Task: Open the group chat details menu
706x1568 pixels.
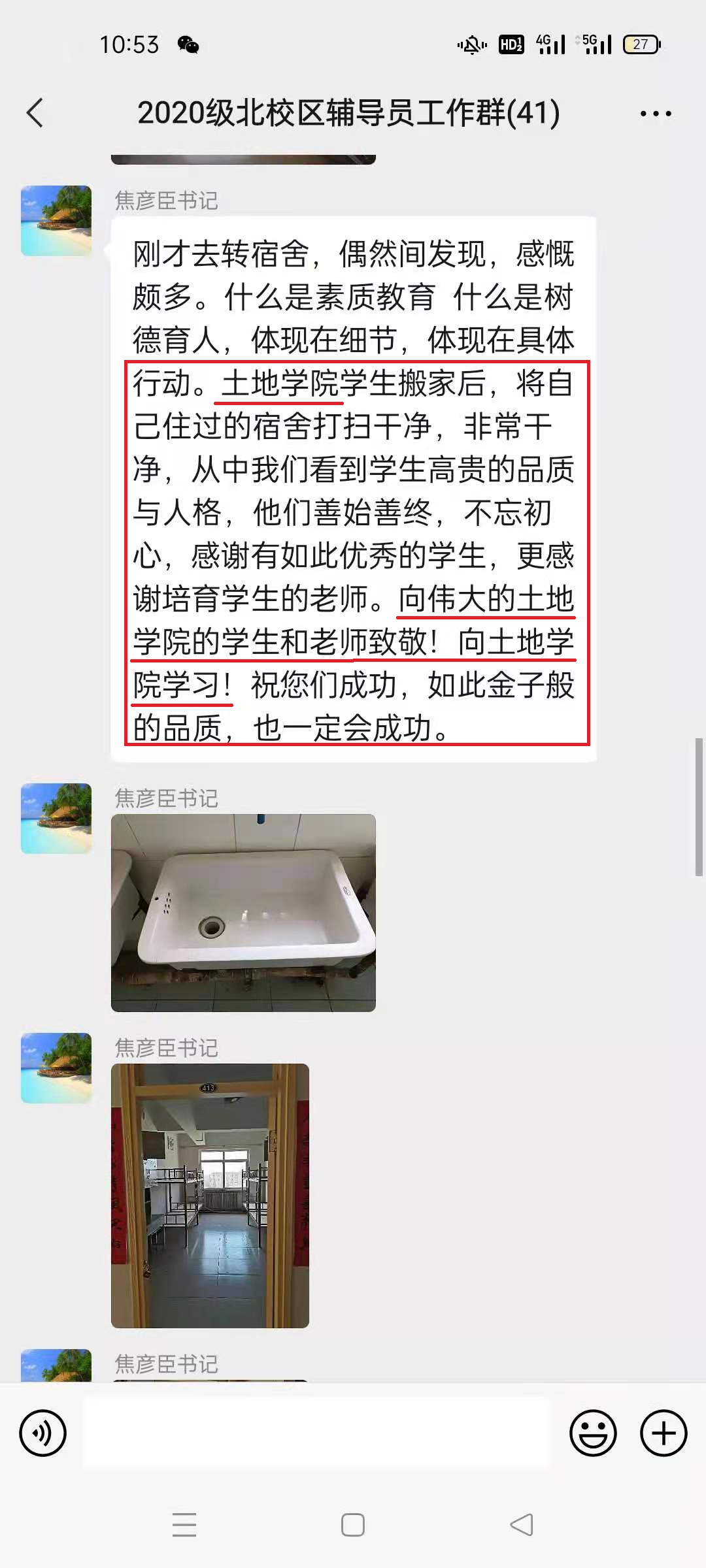Action: point(655,114)
